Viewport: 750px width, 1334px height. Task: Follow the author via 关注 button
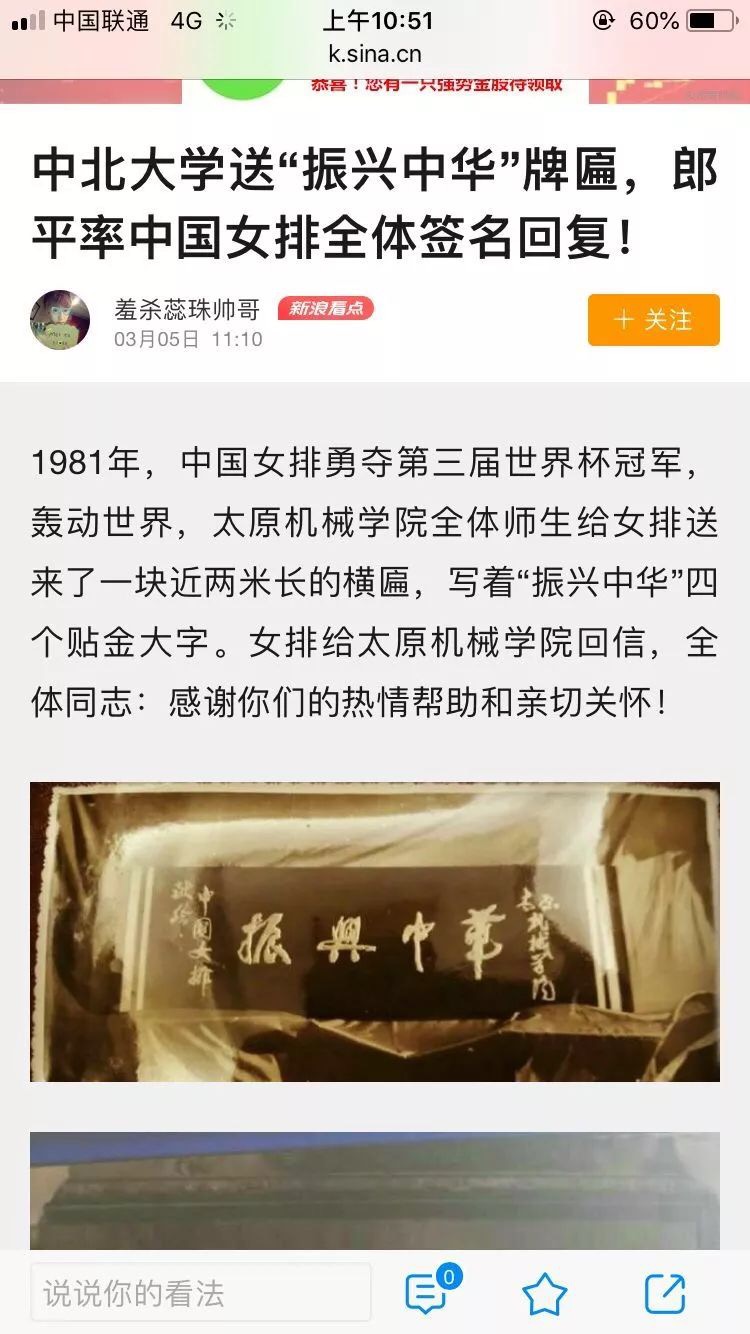653,320
